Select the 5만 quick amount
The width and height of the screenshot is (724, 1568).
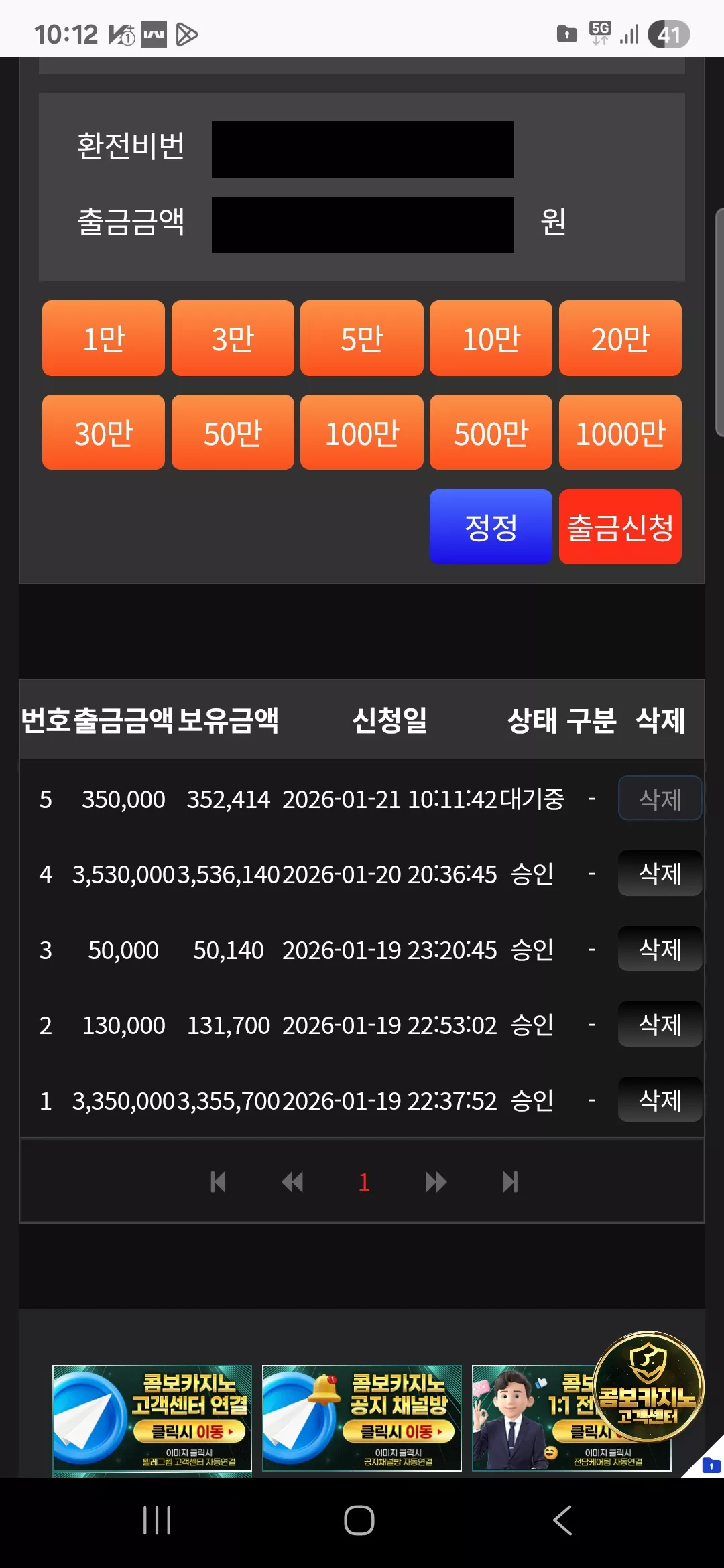coord(362,338)
